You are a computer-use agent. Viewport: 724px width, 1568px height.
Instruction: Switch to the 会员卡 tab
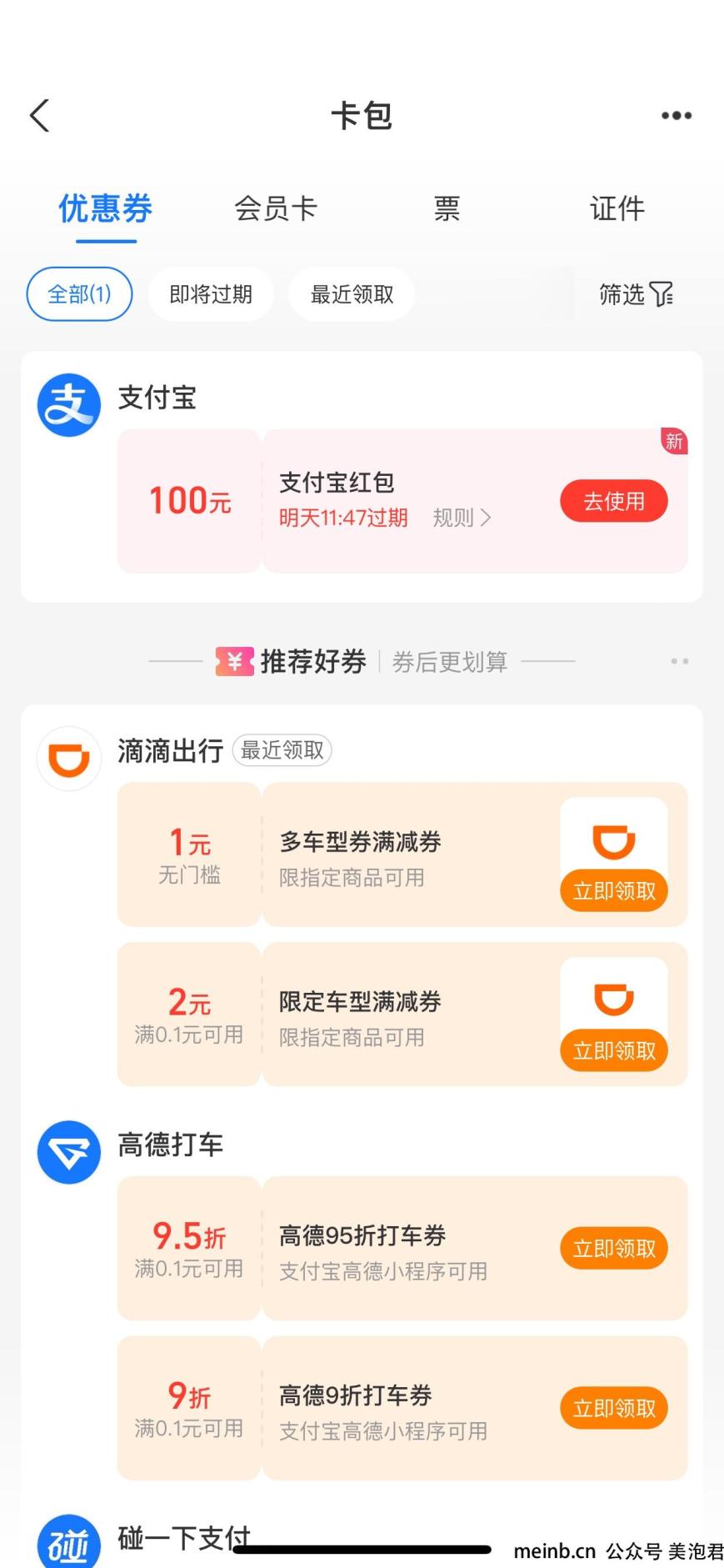coord(276,208)
